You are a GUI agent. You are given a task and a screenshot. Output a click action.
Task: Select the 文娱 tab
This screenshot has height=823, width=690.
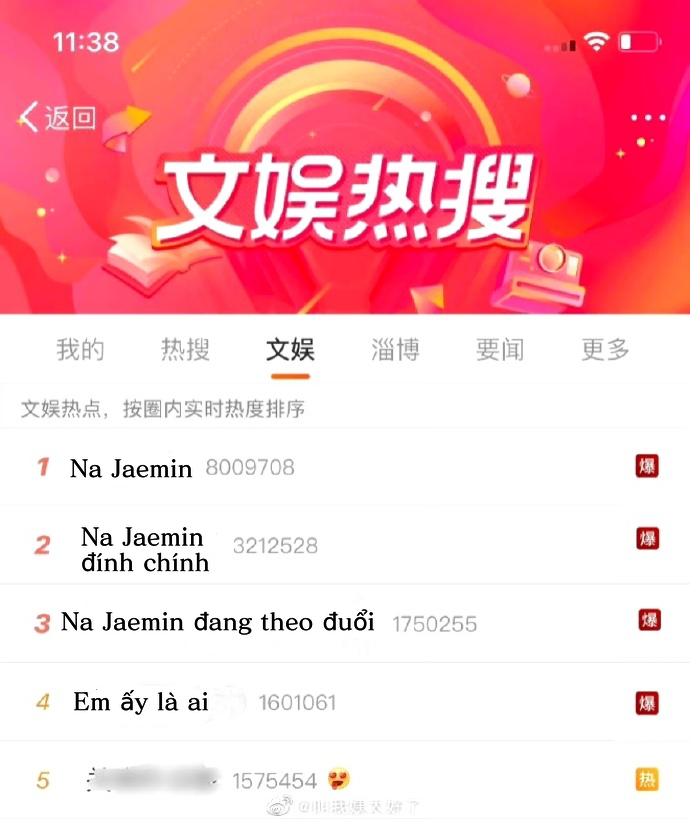point(290,350)
